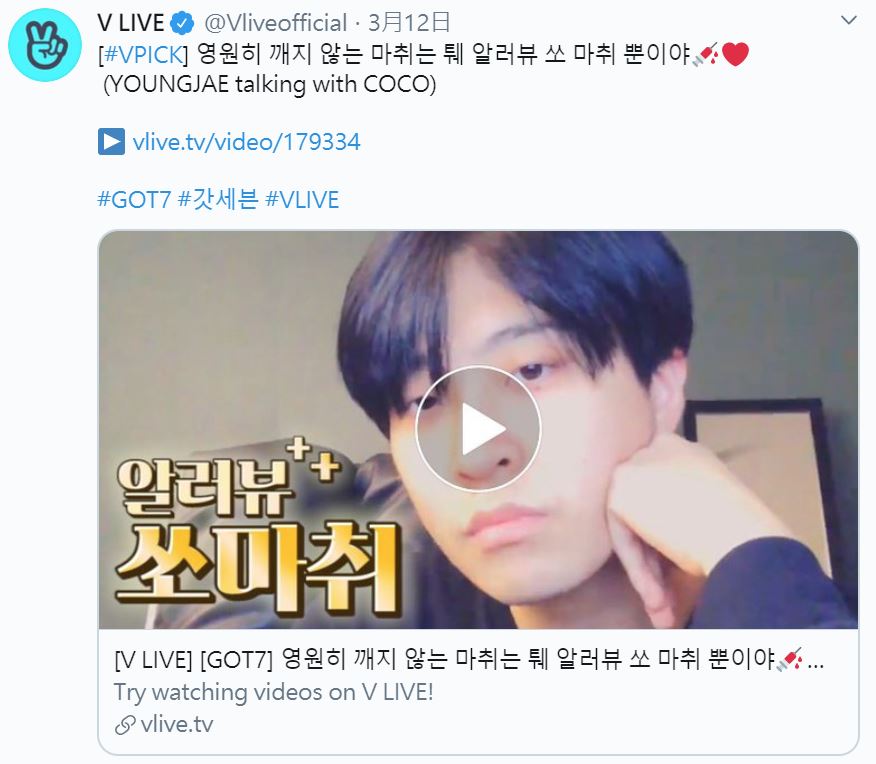
Task: Open the tweet options dropdown arrow
Action: pos(848,21)
